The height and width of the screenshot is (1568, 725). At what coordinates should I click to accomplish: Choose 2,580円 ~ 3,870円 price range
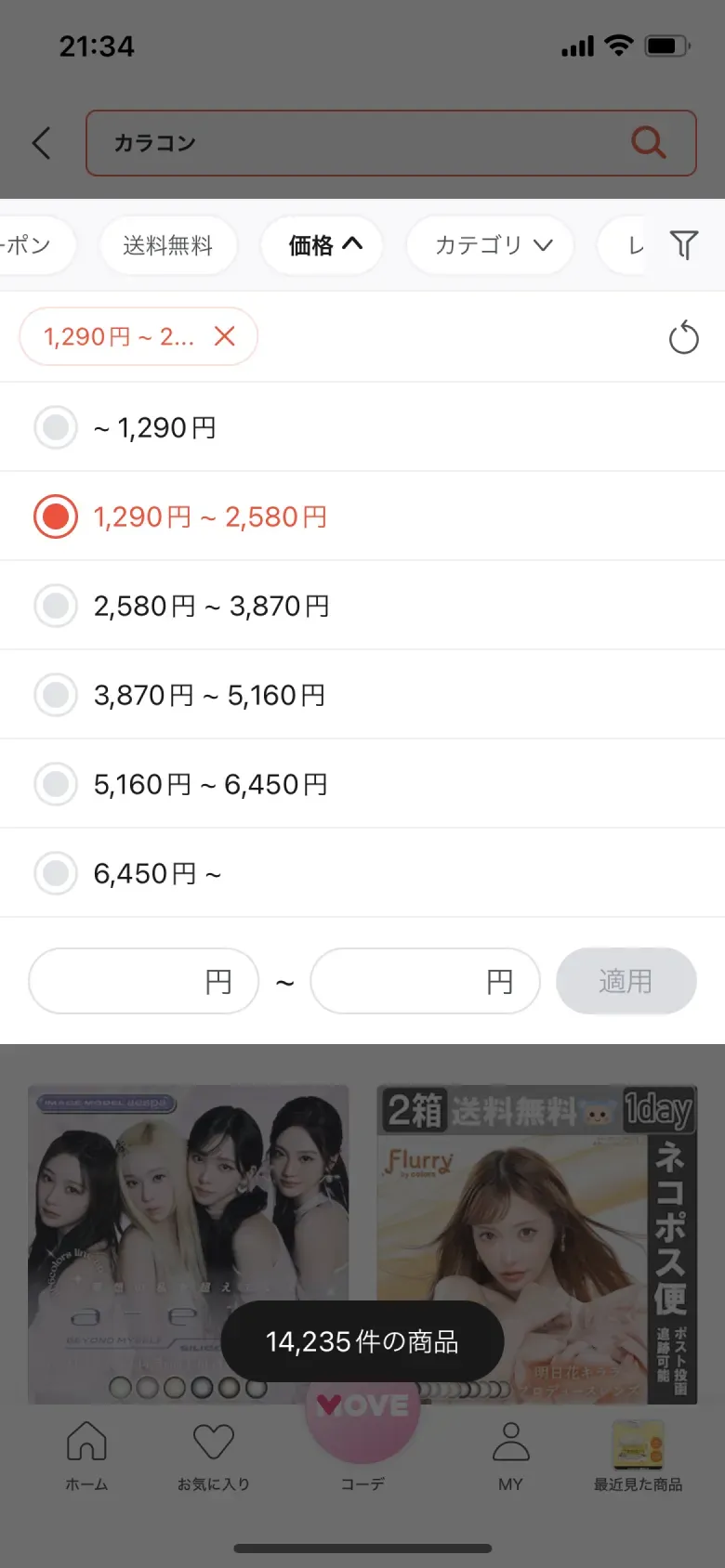56,606
